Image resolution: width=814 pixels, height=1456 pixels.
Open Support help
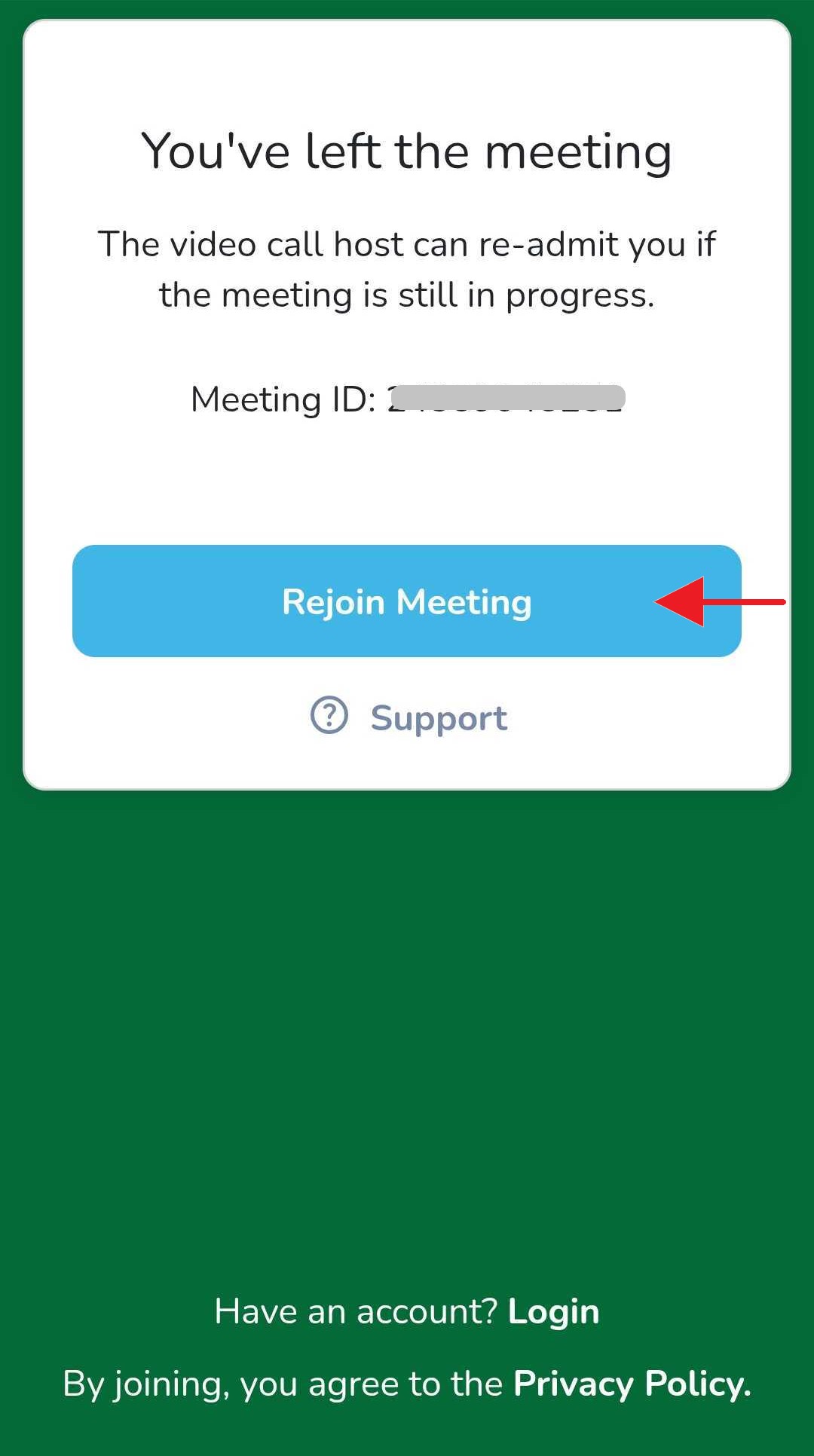[409, 717]
